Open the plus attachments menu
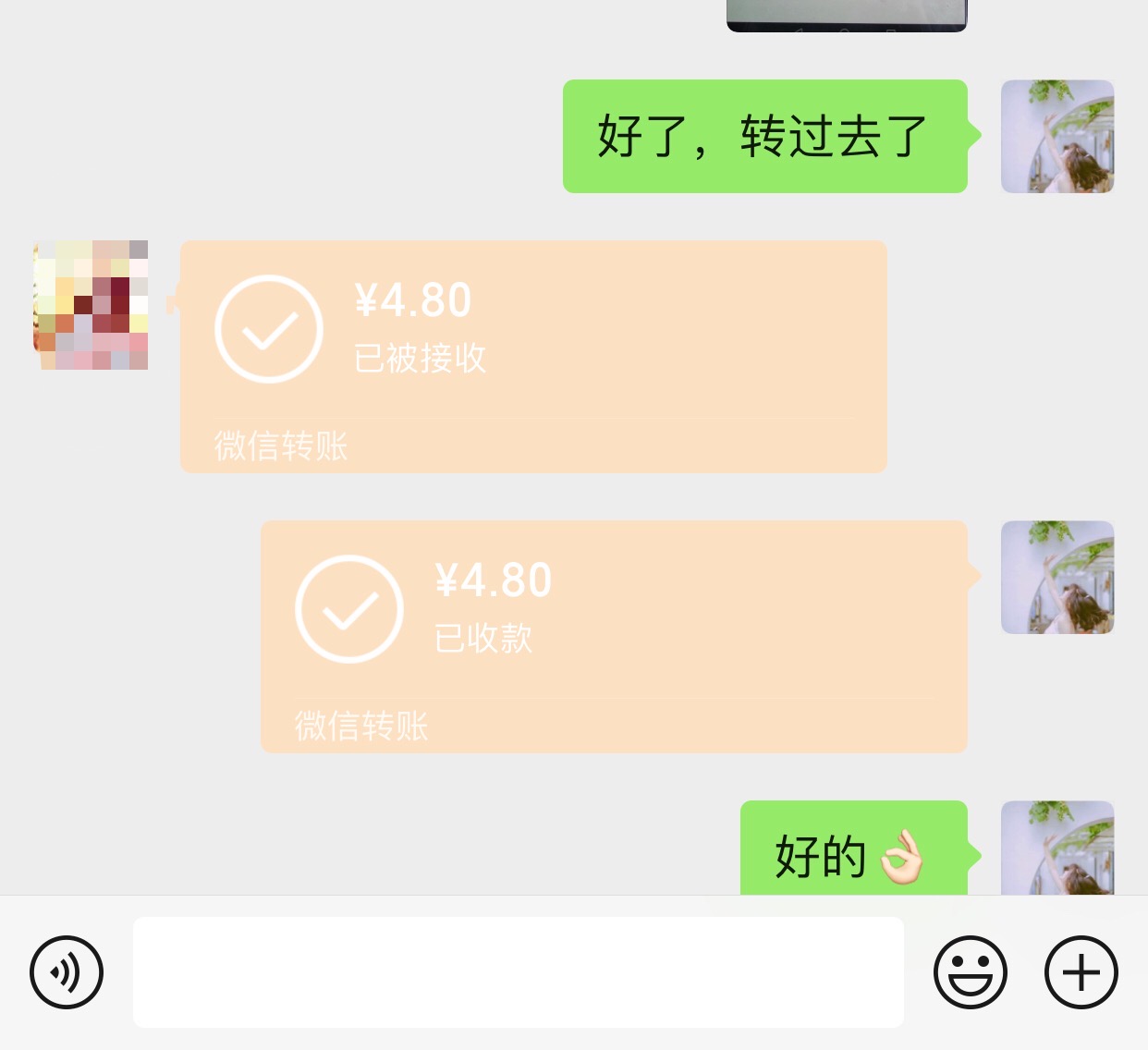This screenshot has width=1148, height=1050. pyautogui.click(x=1081, y=972)
